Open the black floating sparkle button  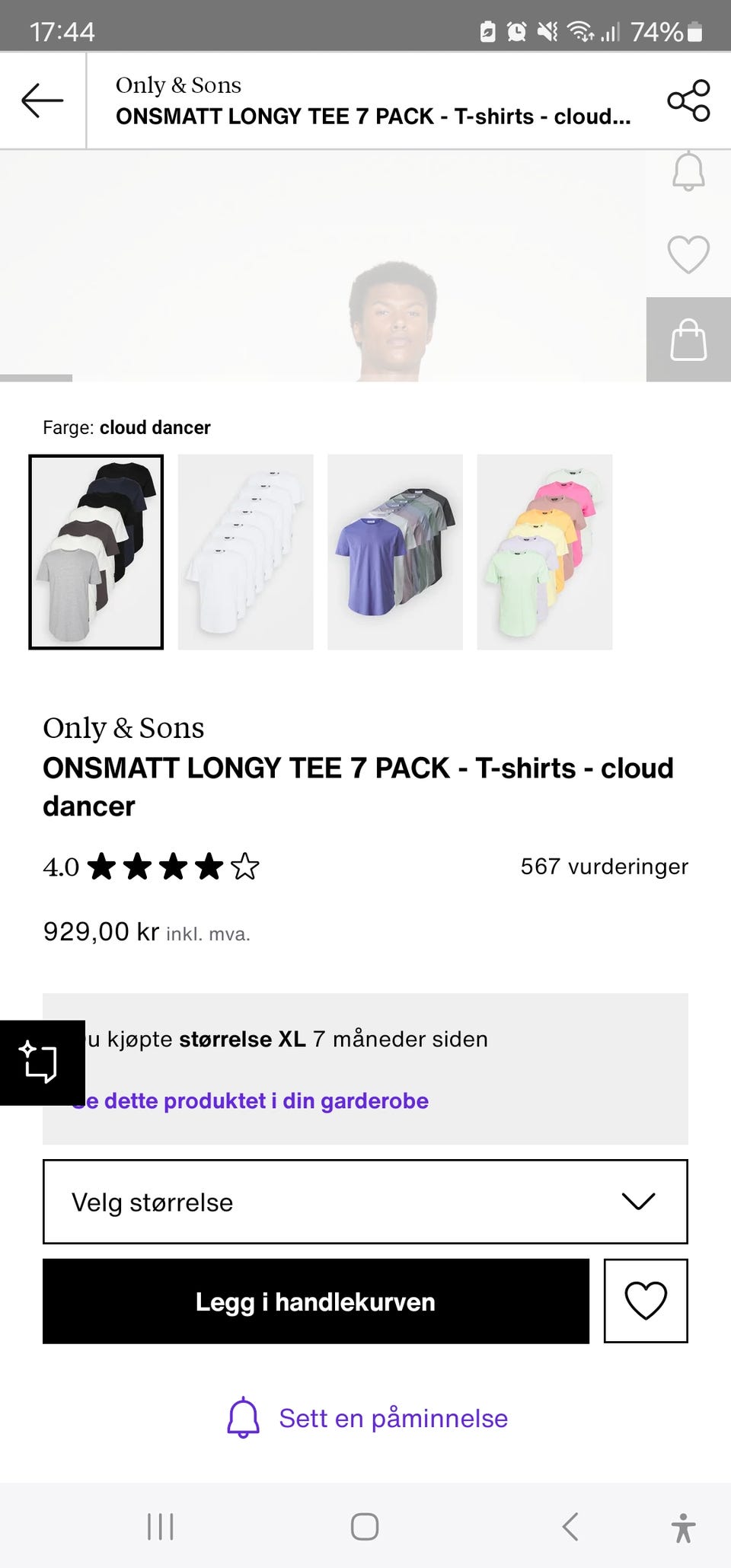click(40, 1062)
